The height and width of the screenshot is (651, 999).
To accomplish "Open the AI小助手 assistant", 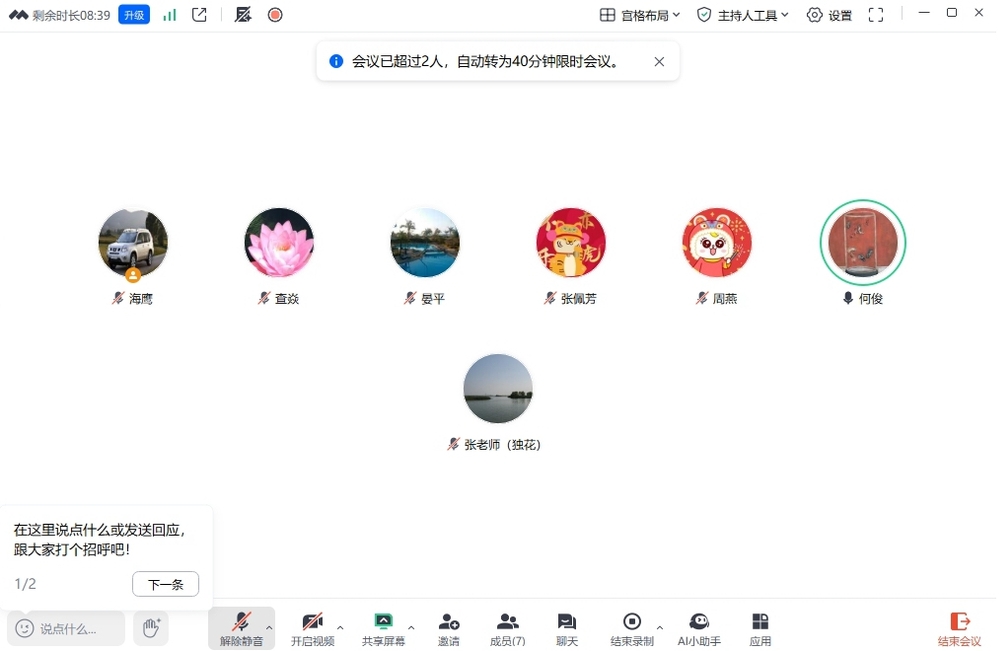I will tap(699, 629).
